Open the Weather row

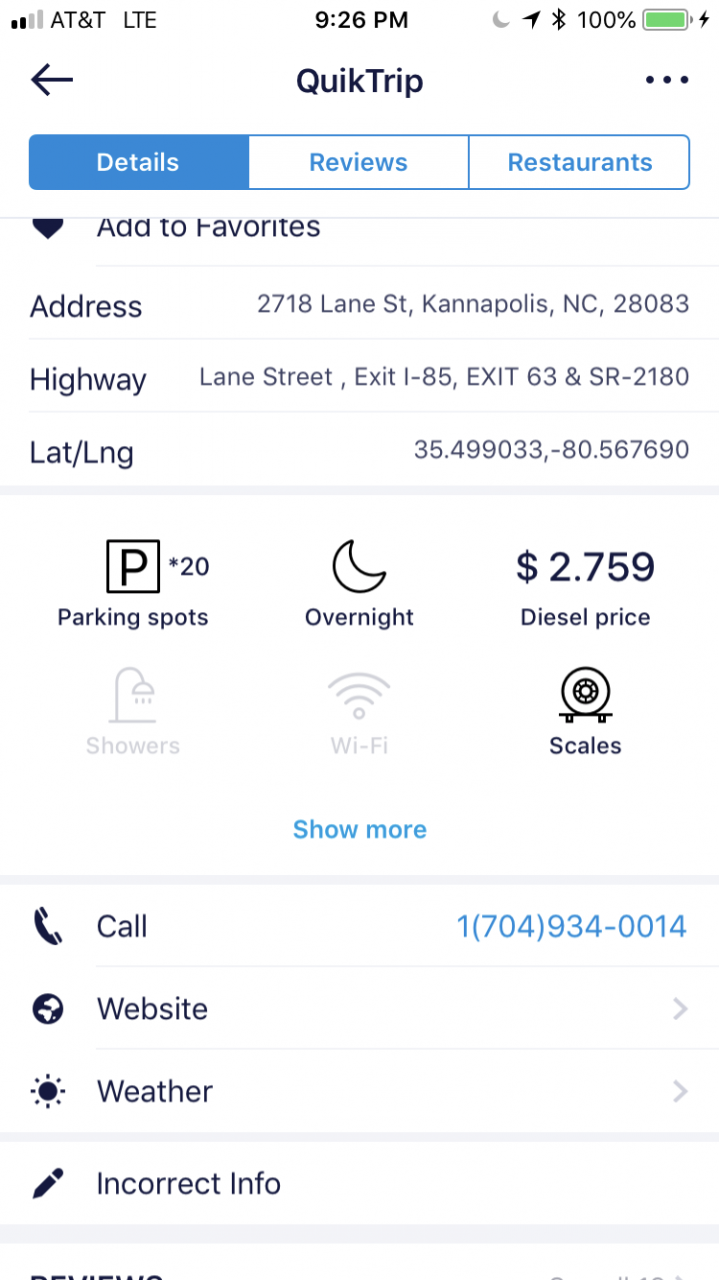(x=359, y=1091)
